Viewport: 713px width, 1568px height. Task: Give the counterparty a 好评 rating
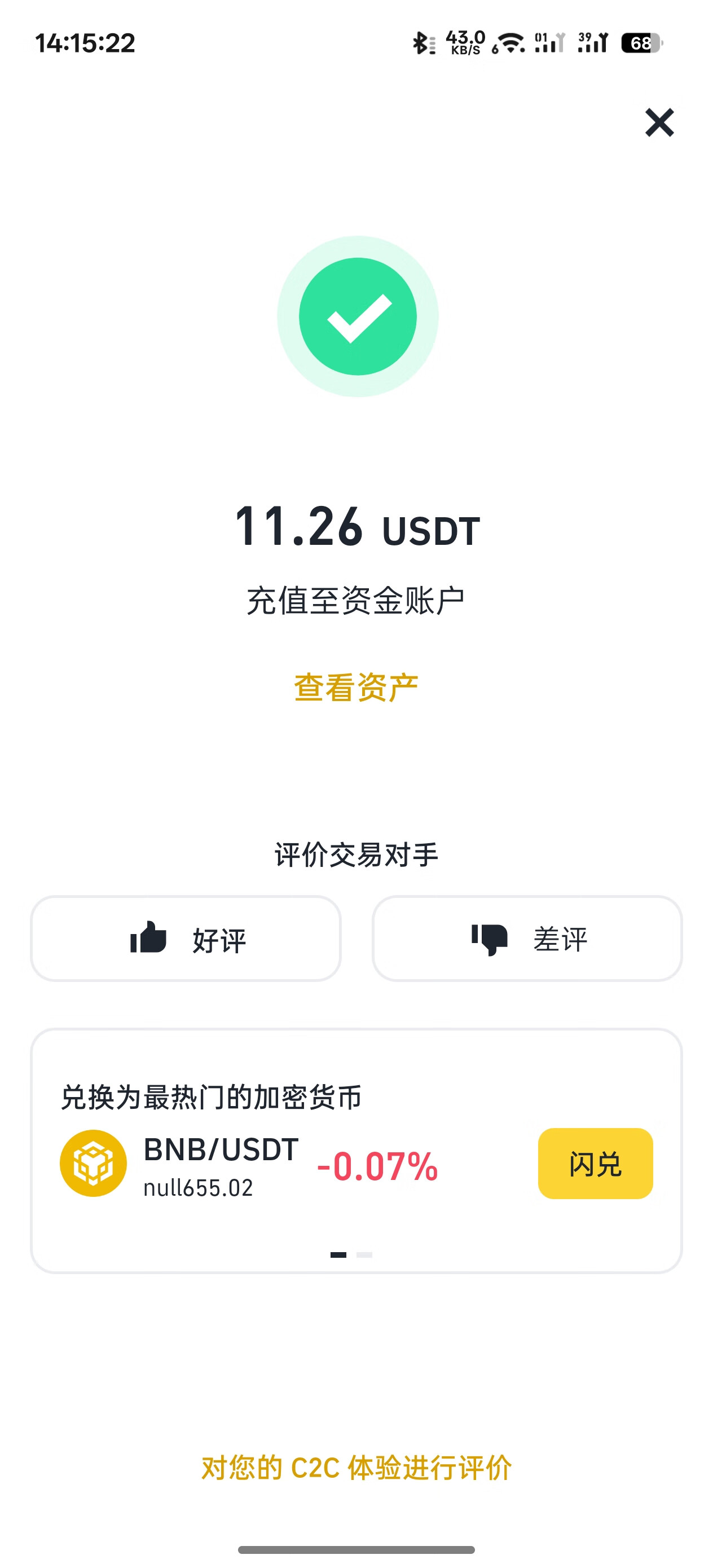186,938
